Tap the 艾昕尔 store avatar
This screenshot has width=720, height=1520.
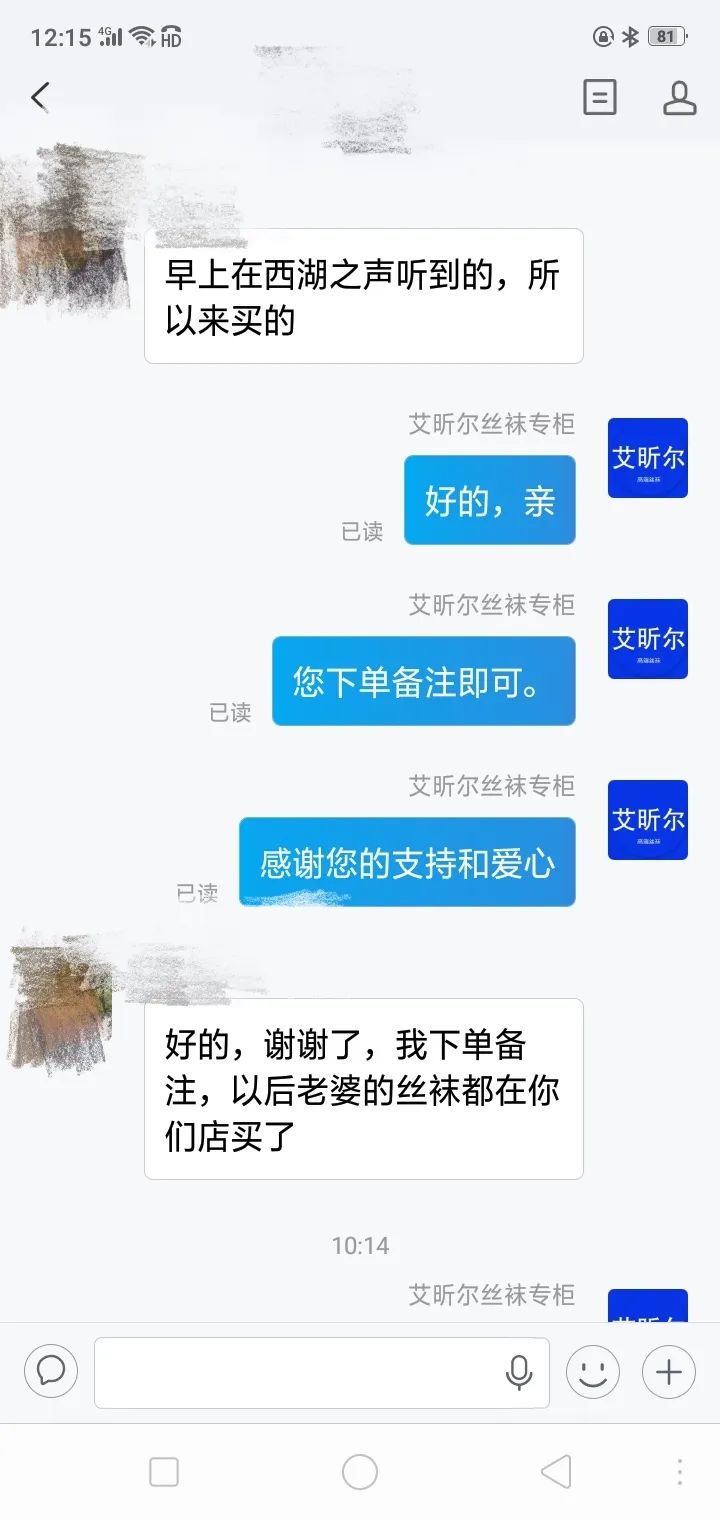pos(647,458)
